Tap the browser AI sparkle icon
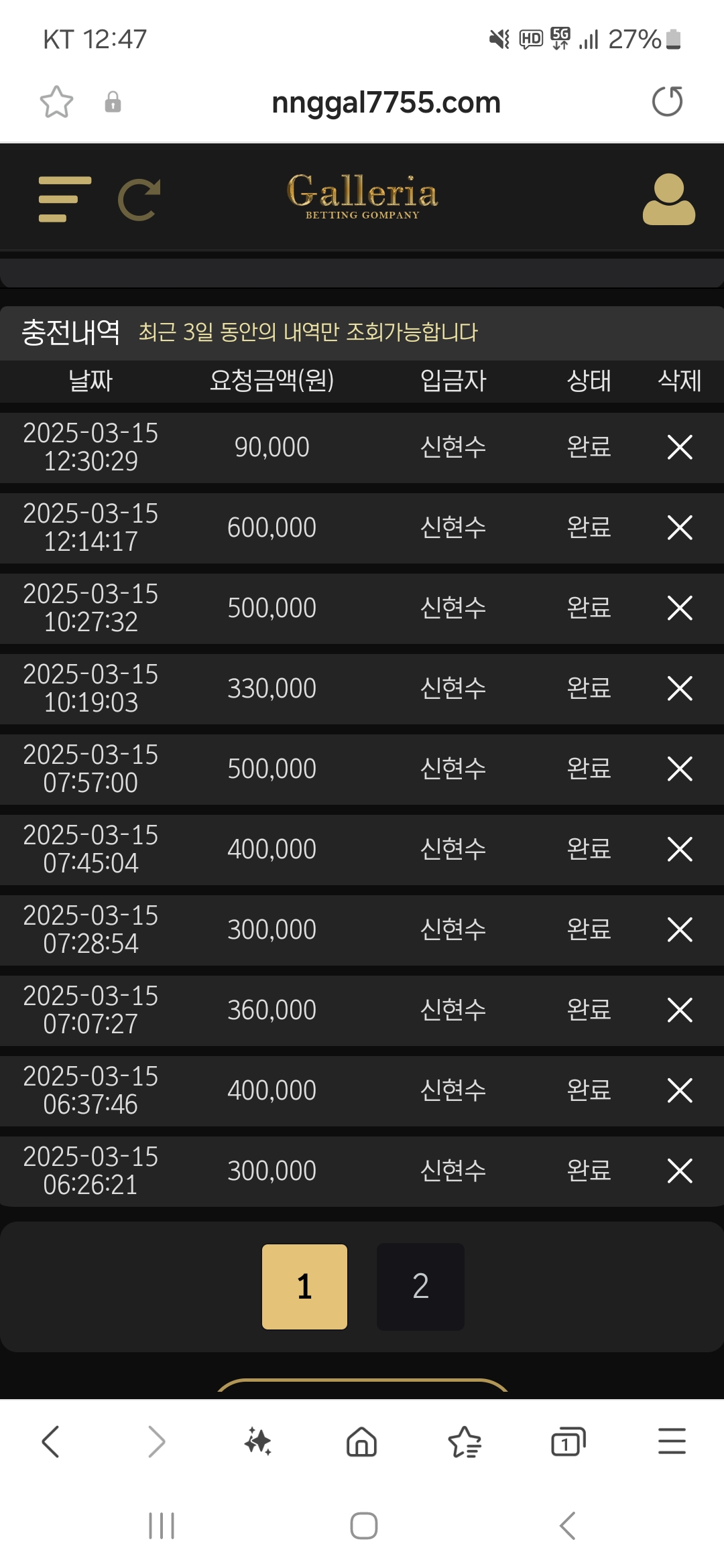724x1568 pixels. (258, 1441)
